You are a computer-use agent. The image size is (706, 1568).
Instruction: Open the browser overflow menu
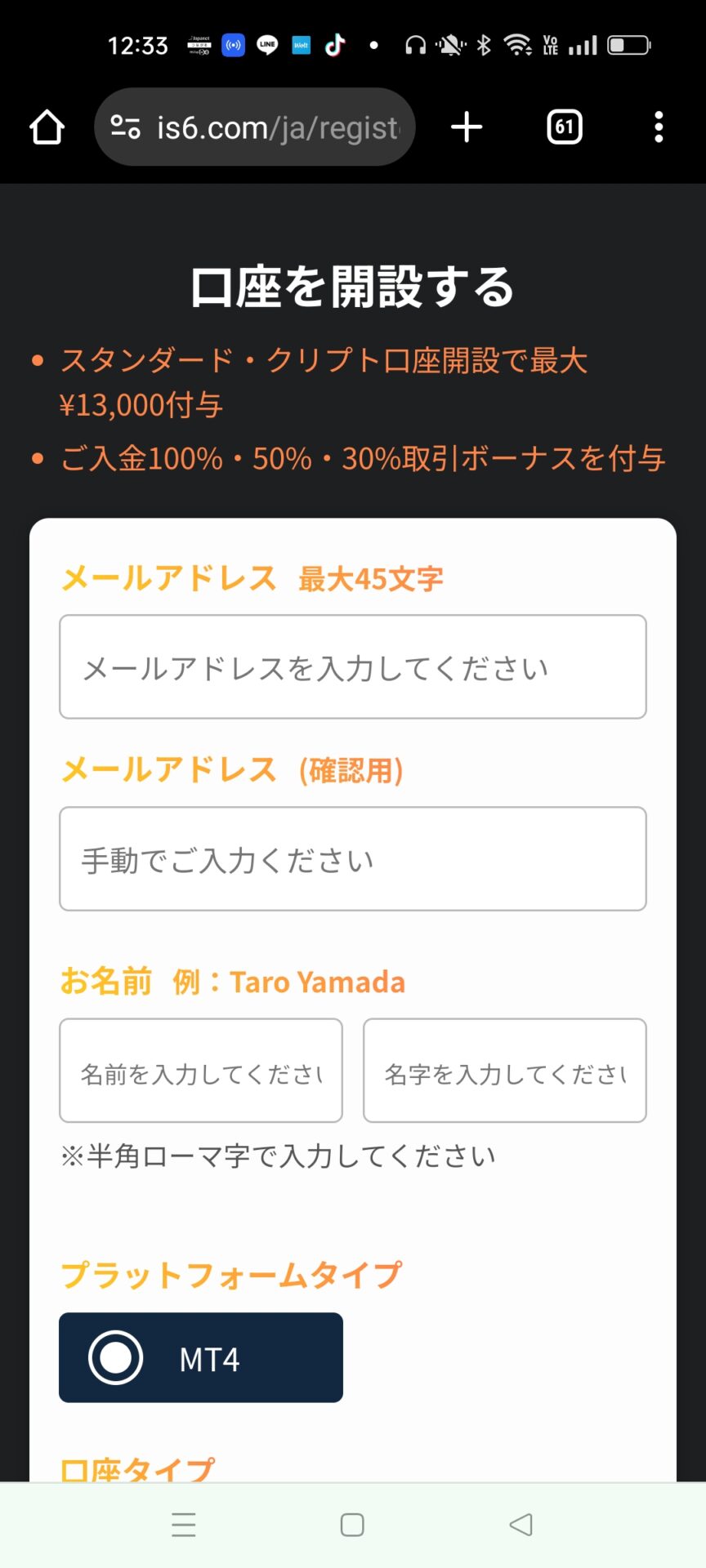pos(659,127)
